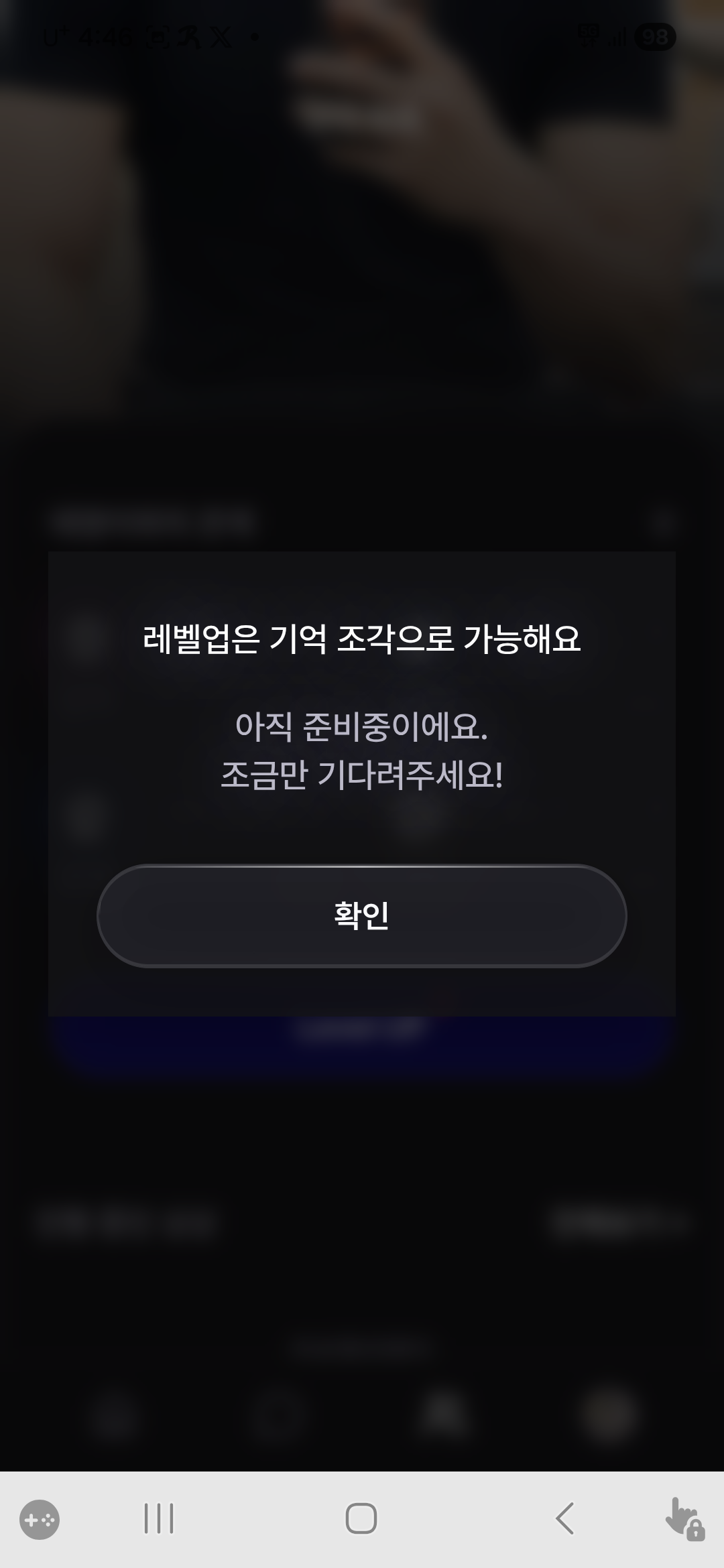Go to the home screen
This screenshot has height=1568, width=724.
tap(361, 1518)
